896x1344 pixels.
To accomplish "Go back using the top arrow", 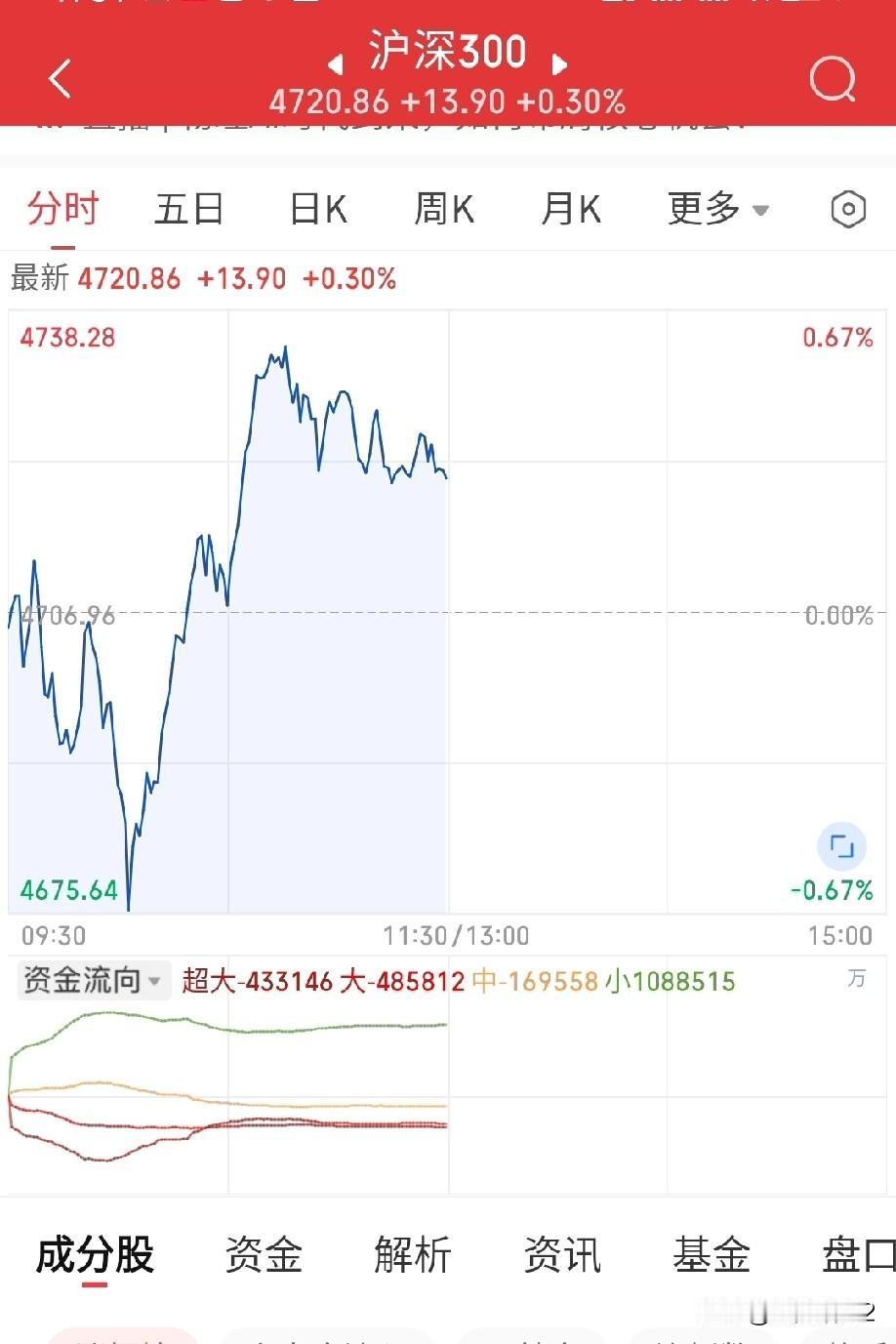I will (x=60, y=79).
